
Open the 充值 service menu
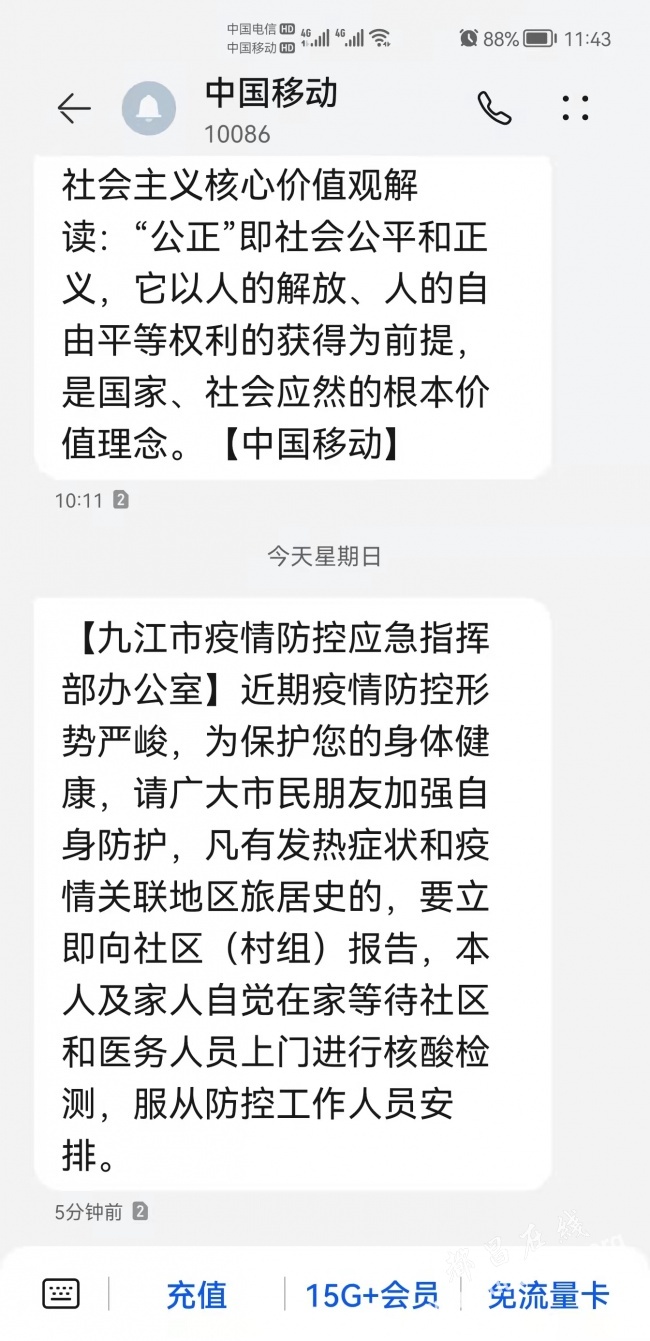coord(196,1295)
